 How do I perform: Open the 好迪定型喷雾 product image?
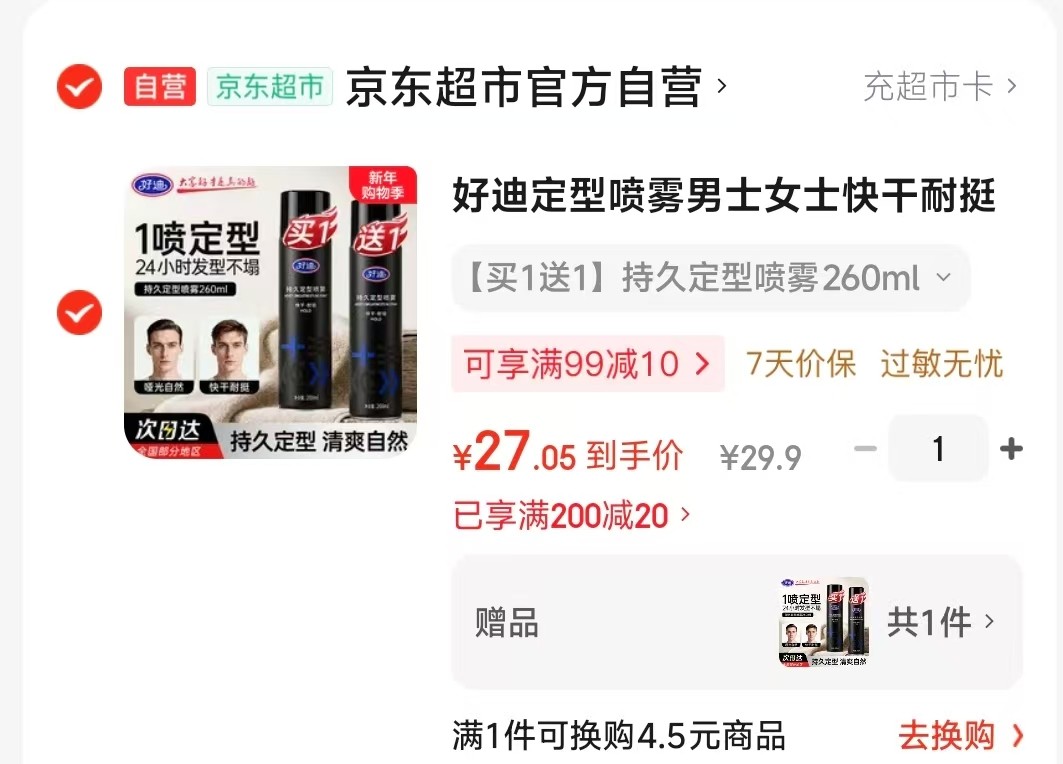[x=270, y=312]
